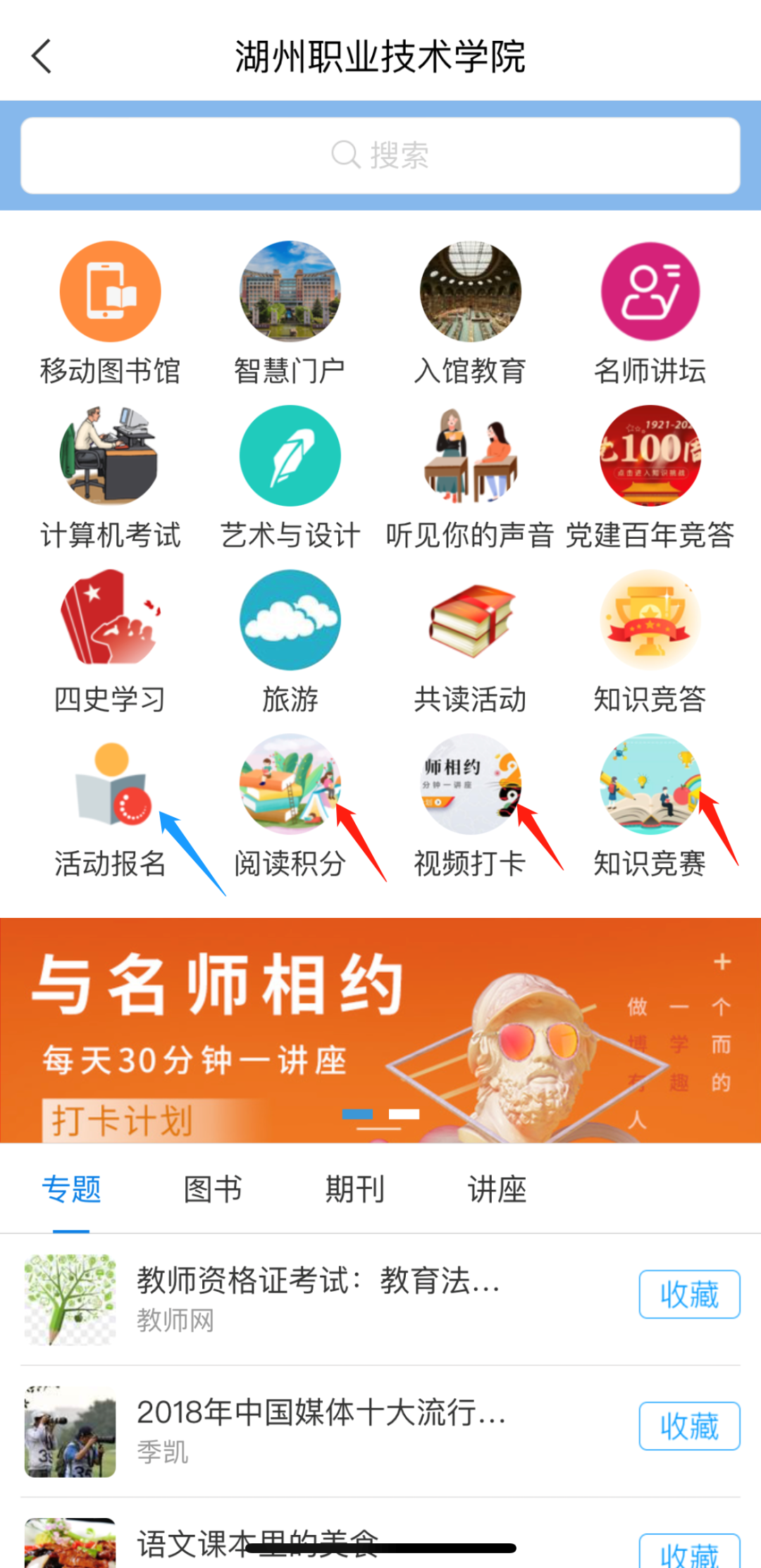The height and width of the screenshot is (1568, 761).
Task: Switch to the 讲座 lectures tab
Action: [497, 1189]
